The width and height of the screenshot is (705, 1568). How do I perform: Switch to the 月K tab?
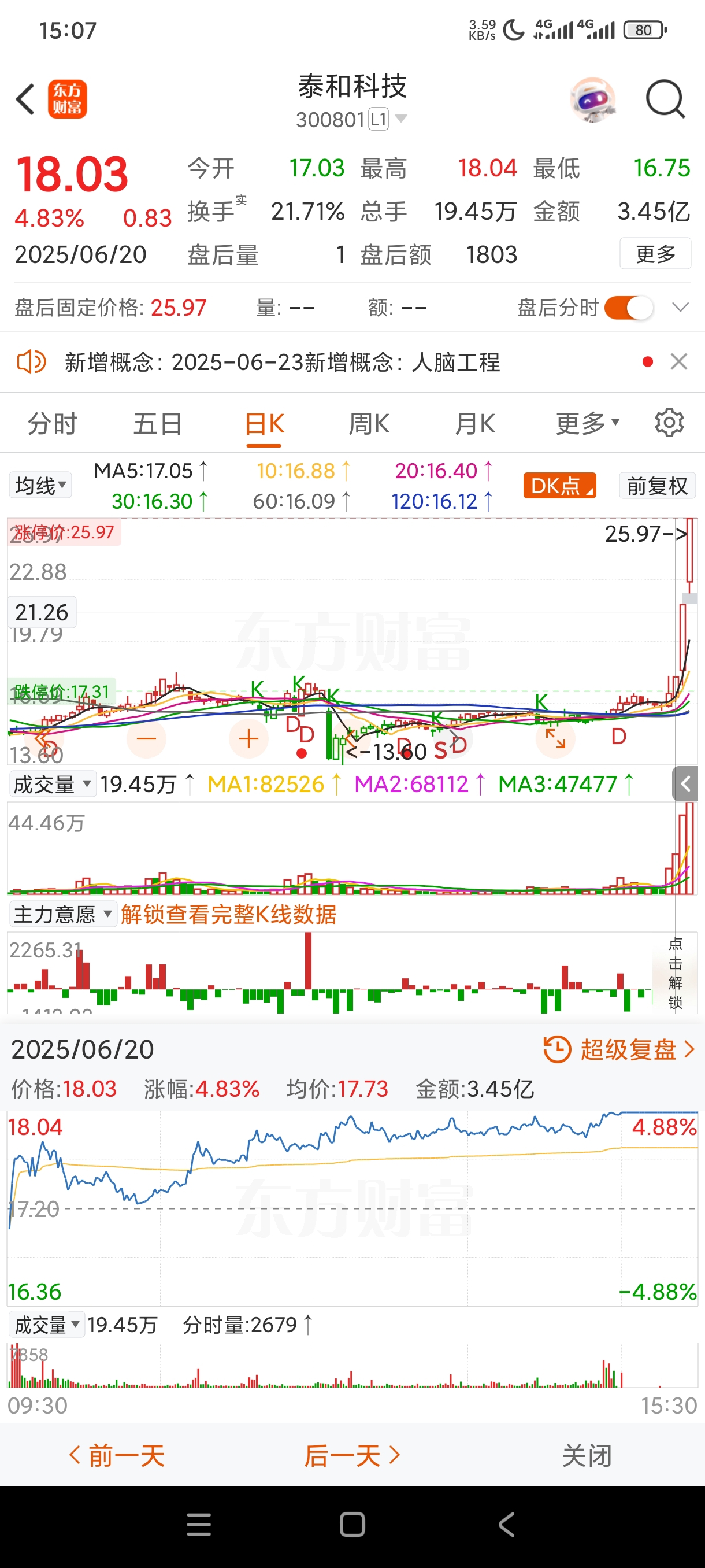tap(475, 424)
